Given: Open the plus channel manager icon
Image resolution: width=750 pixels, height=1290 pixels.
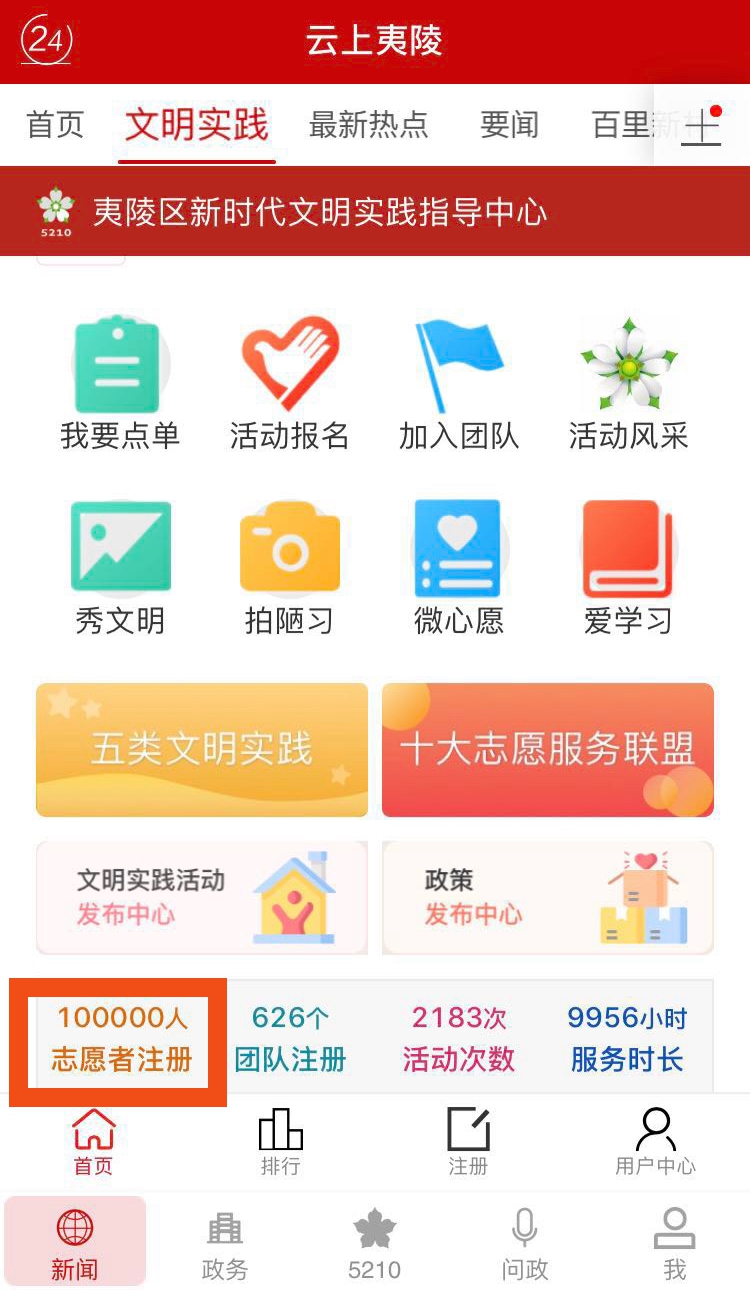Looking at the screenshot, I should (x=701, y=126).
